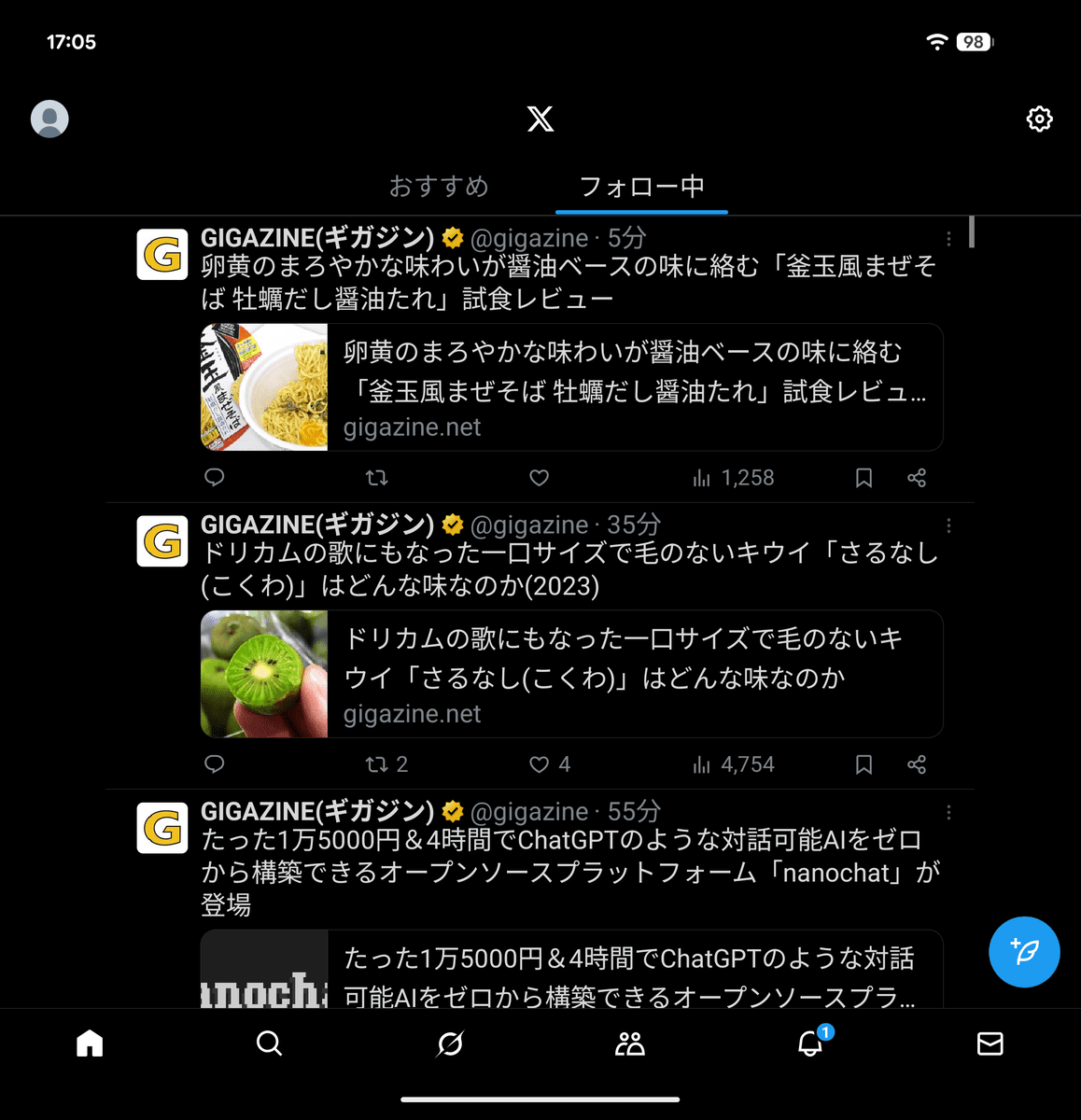Switch to the おすすめ tab
This screenshot has height=1120, width=1081.
pos(439,187)
